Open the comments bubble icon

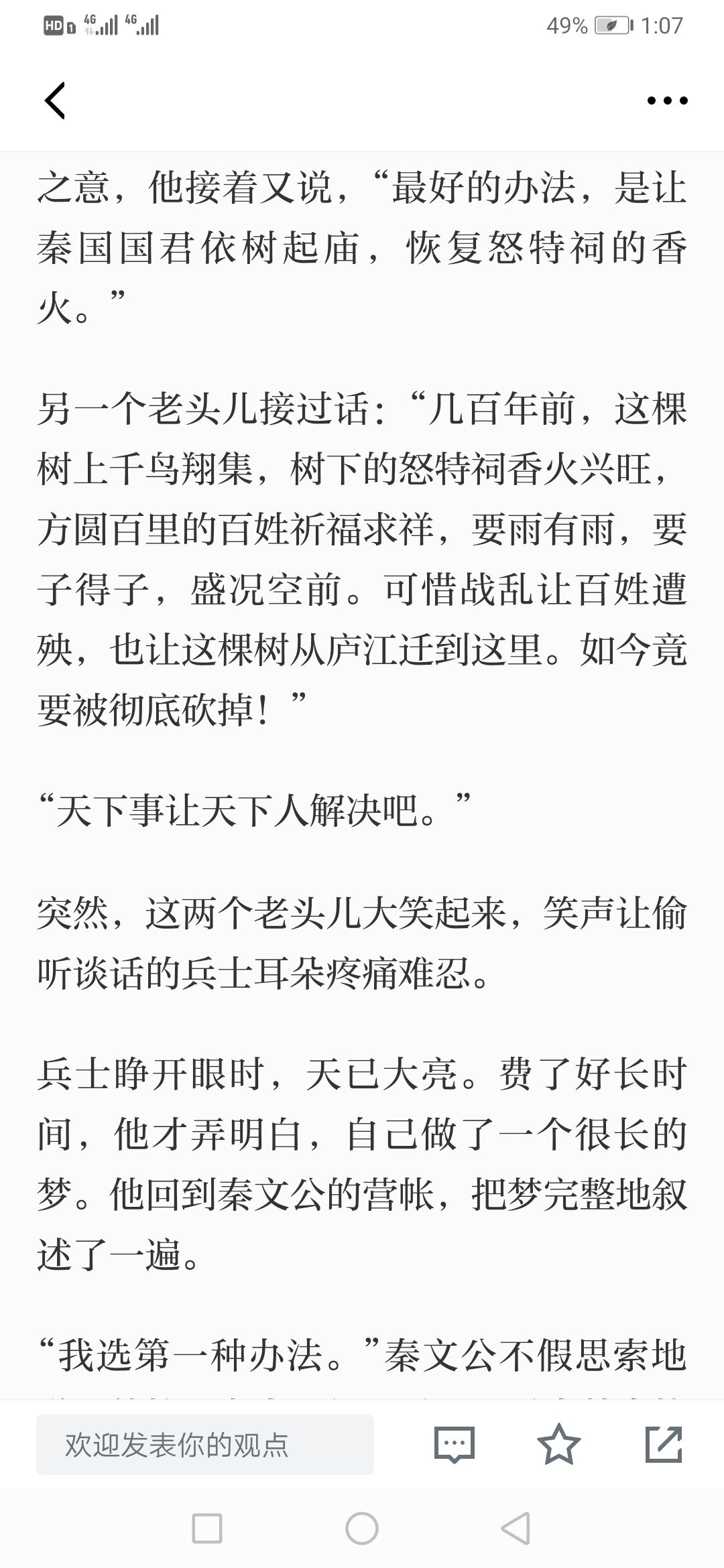[x=455, y=1444]
